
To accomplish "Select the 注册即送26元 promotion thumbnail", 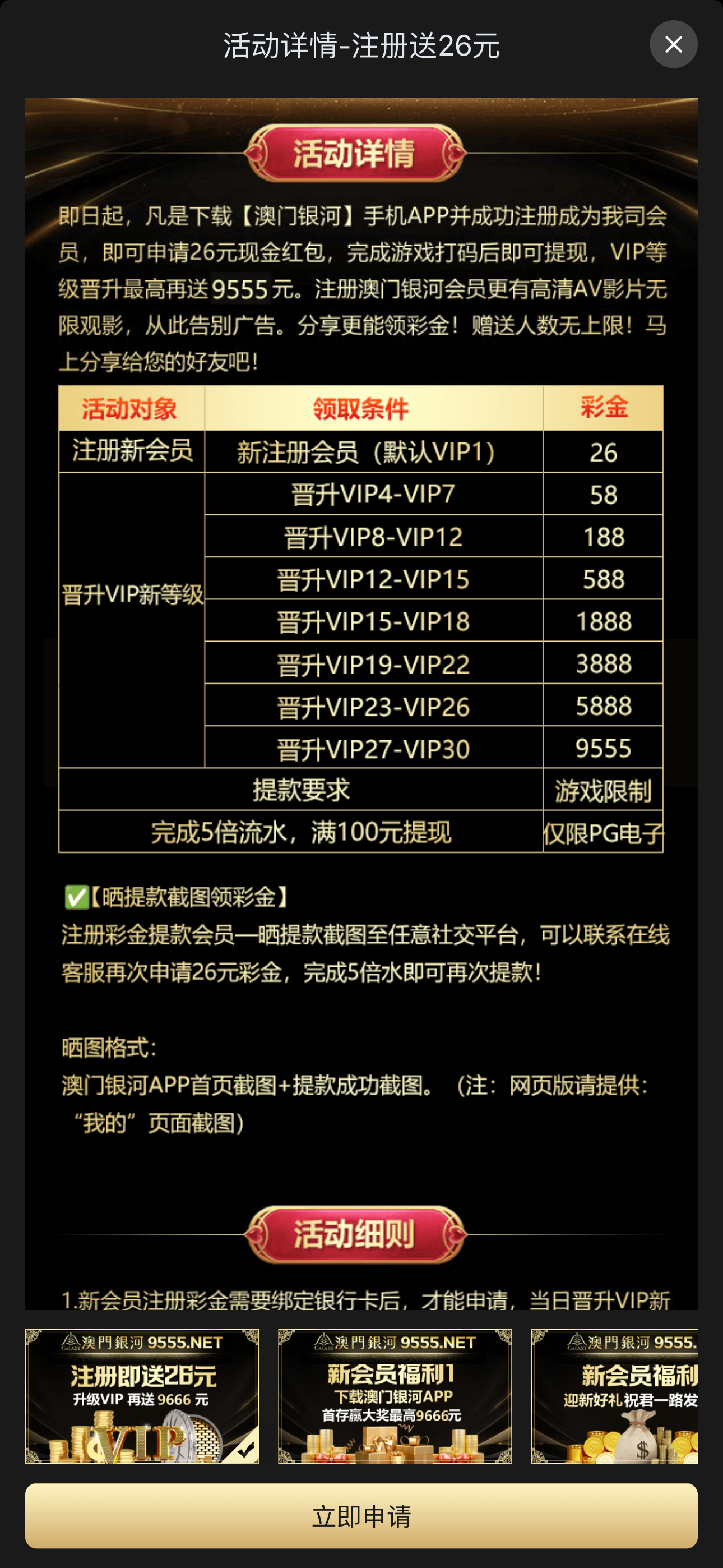I will pos(142,1396).
